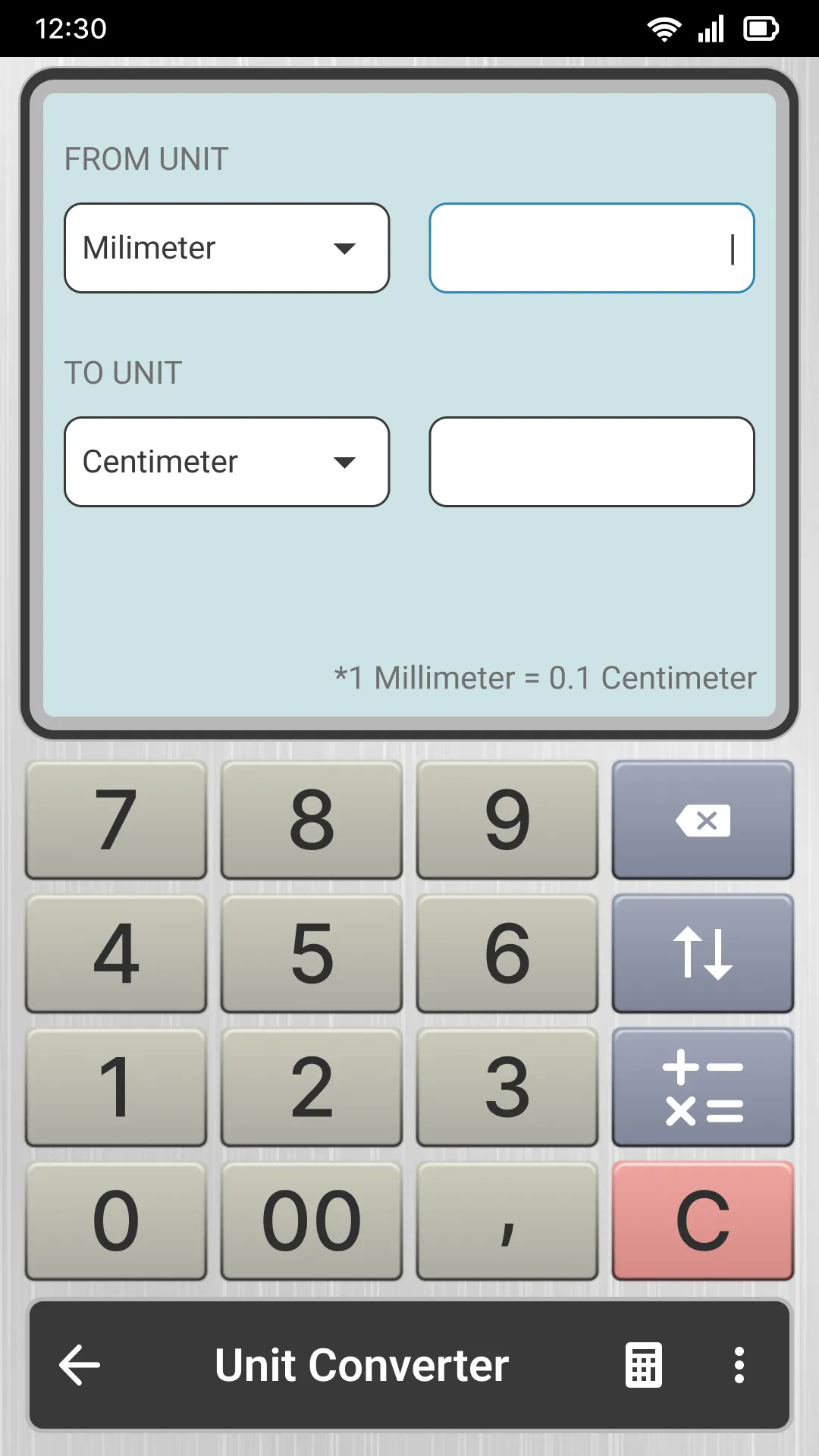Open the calculator icon in bottom bar
Screen dimensions: 819x1456
(x=644, y=1365)
